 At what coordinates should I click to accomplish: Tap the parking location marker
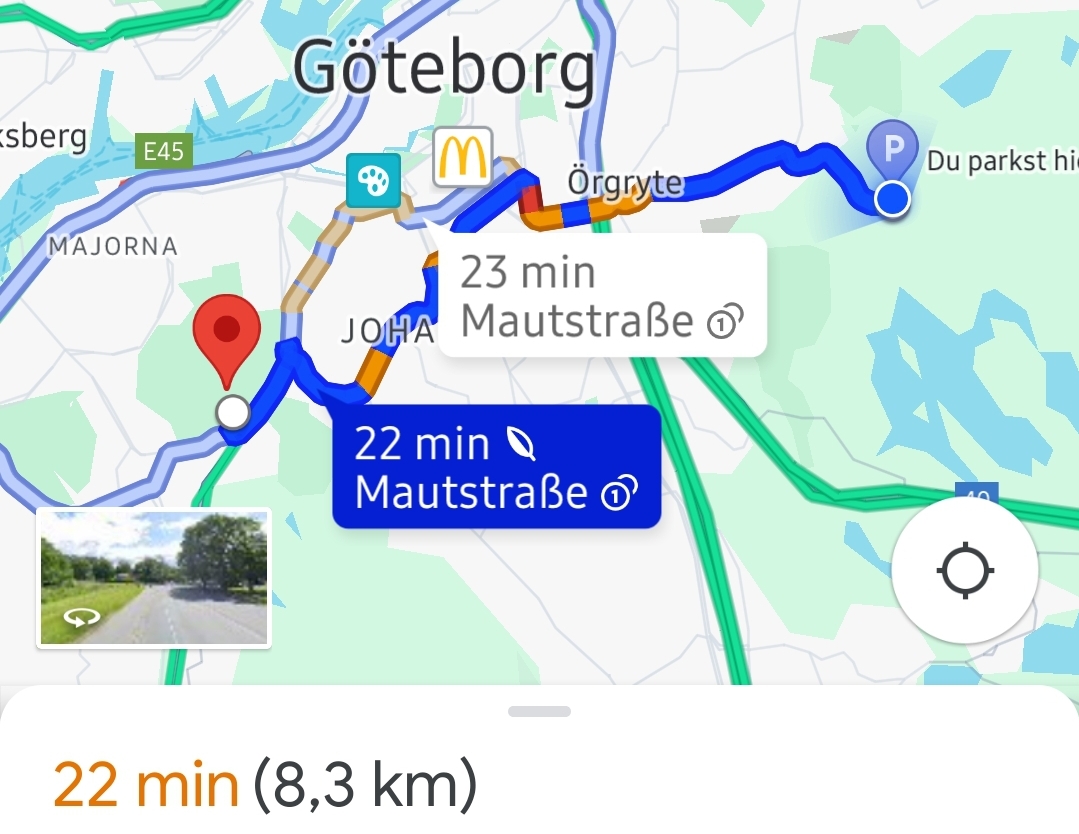[x=893, y=149]
